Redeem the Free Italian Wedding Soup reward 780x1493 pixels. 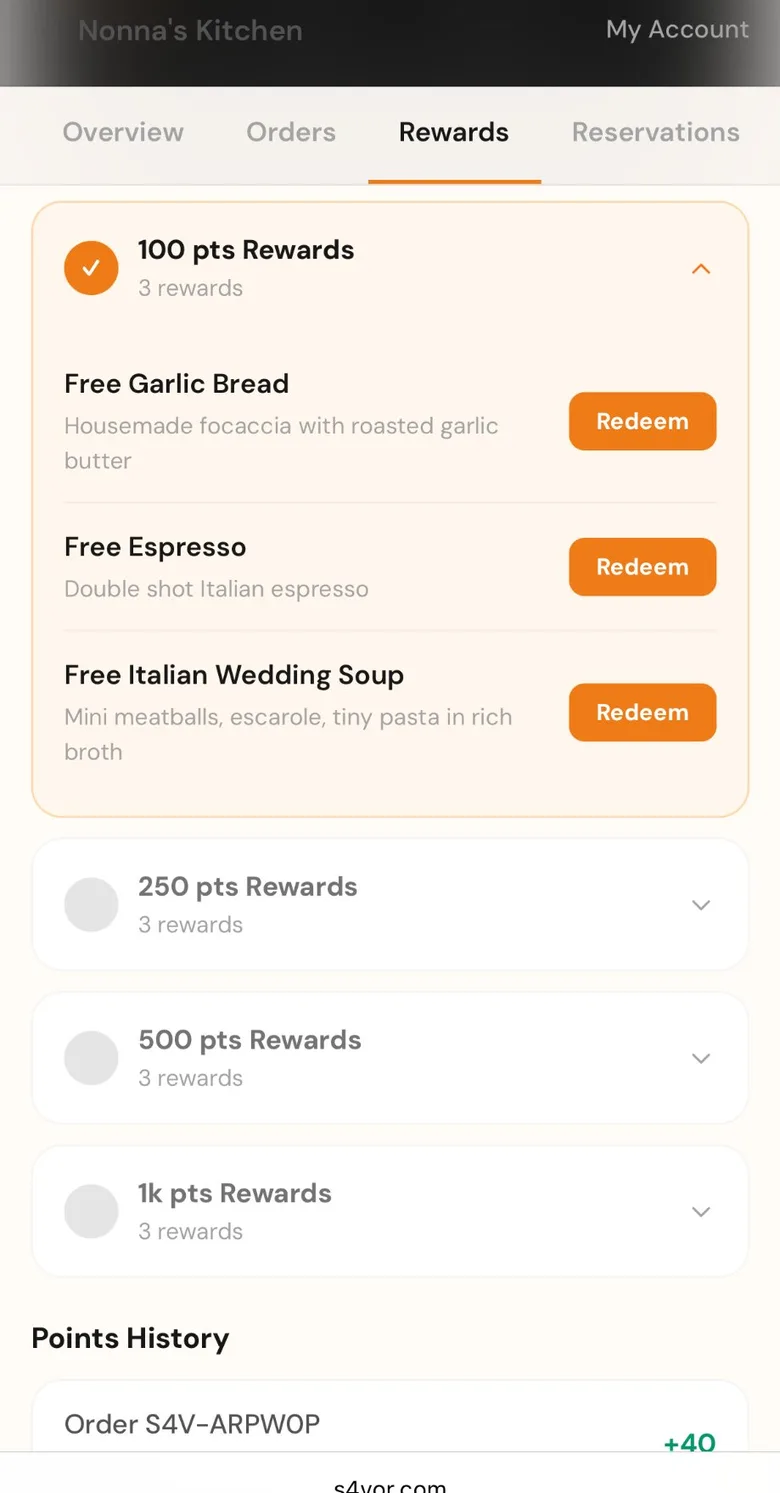point(642,712)
